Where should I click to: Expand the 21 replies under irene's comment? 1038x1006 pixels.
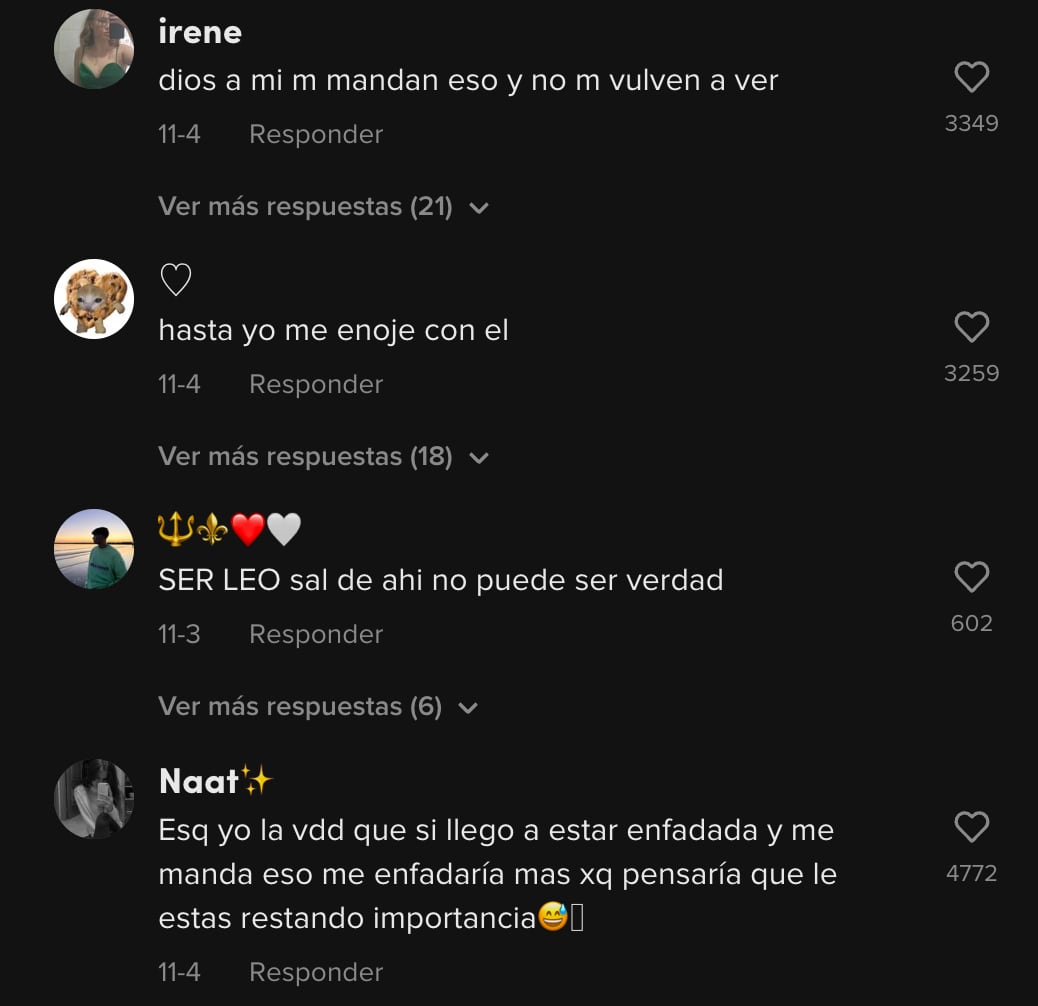click(x=322, y=207)
